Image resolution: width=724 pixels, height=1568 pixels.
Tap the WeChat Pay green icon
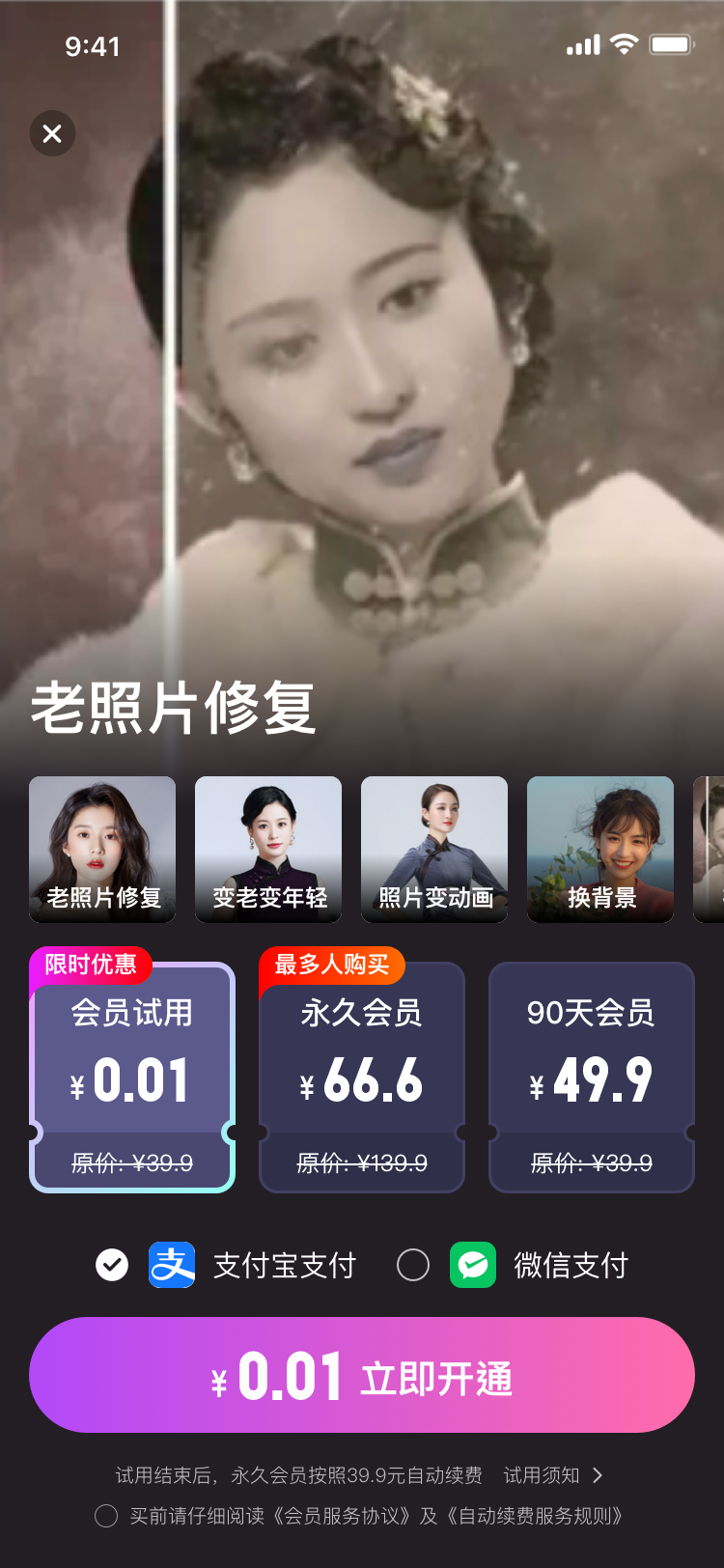tap(471, 1265)
